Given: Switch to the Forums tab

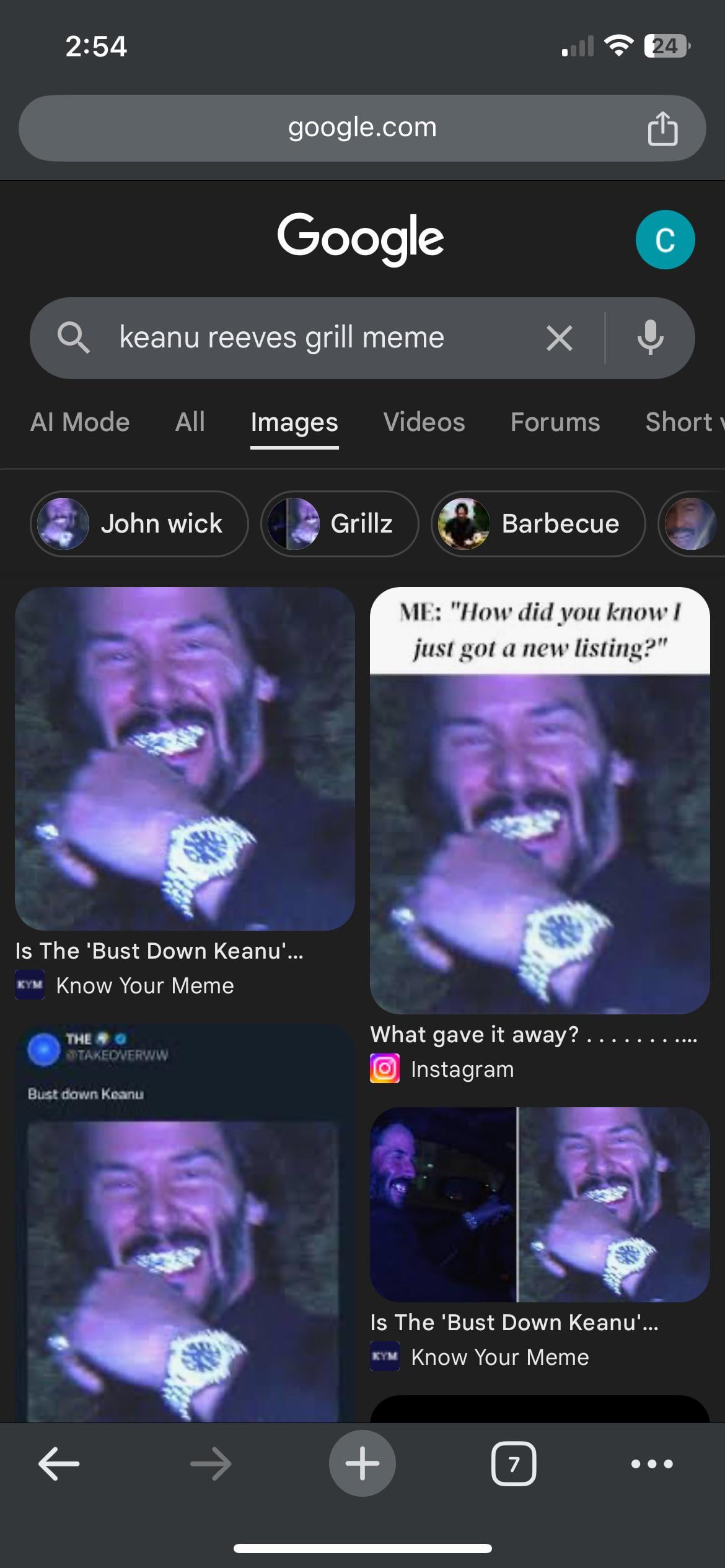Looking at the screenshot, I should (555, 422).
